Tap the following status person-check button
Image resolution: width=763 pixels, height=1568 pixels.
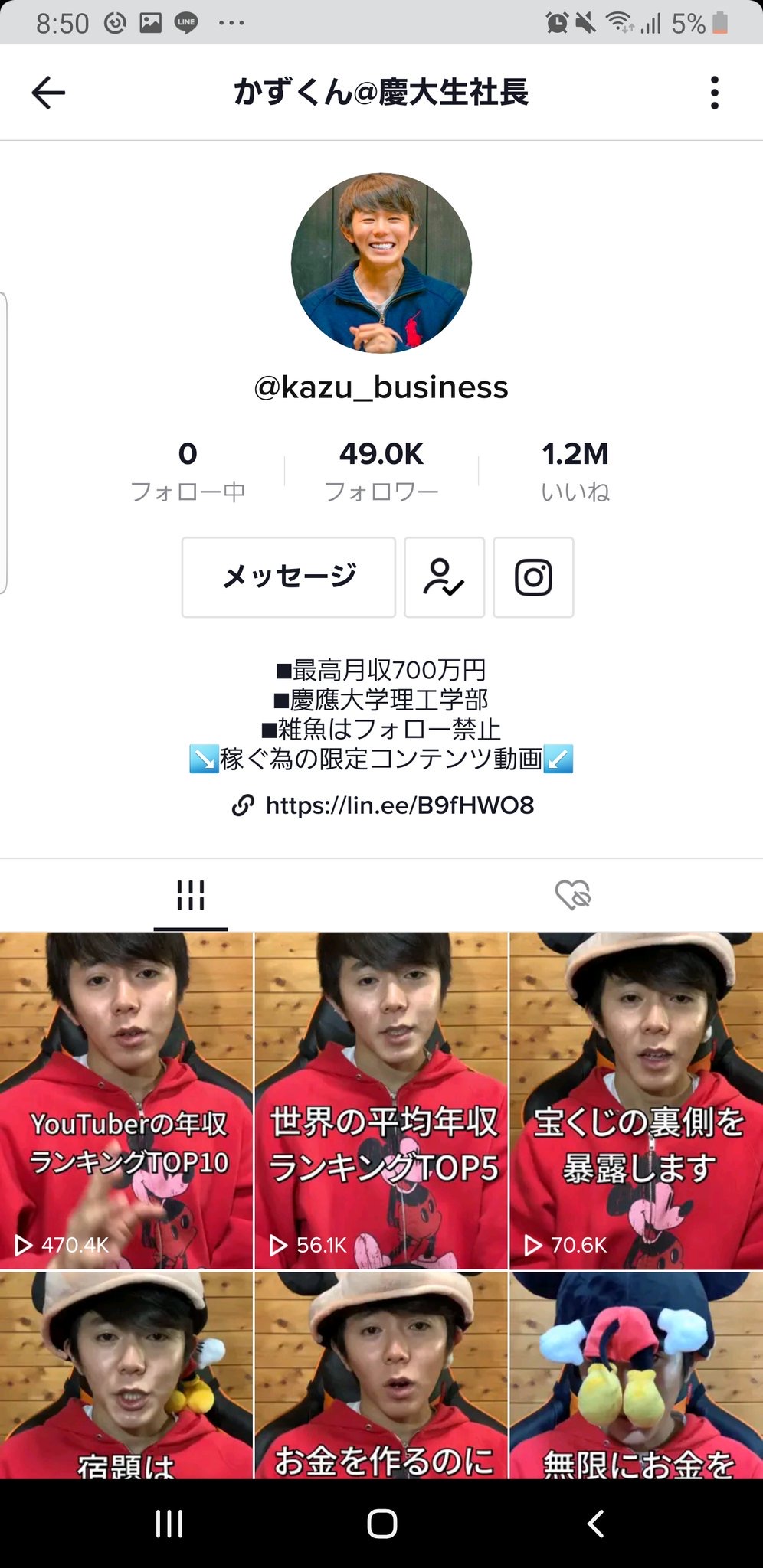coord(444,577)
